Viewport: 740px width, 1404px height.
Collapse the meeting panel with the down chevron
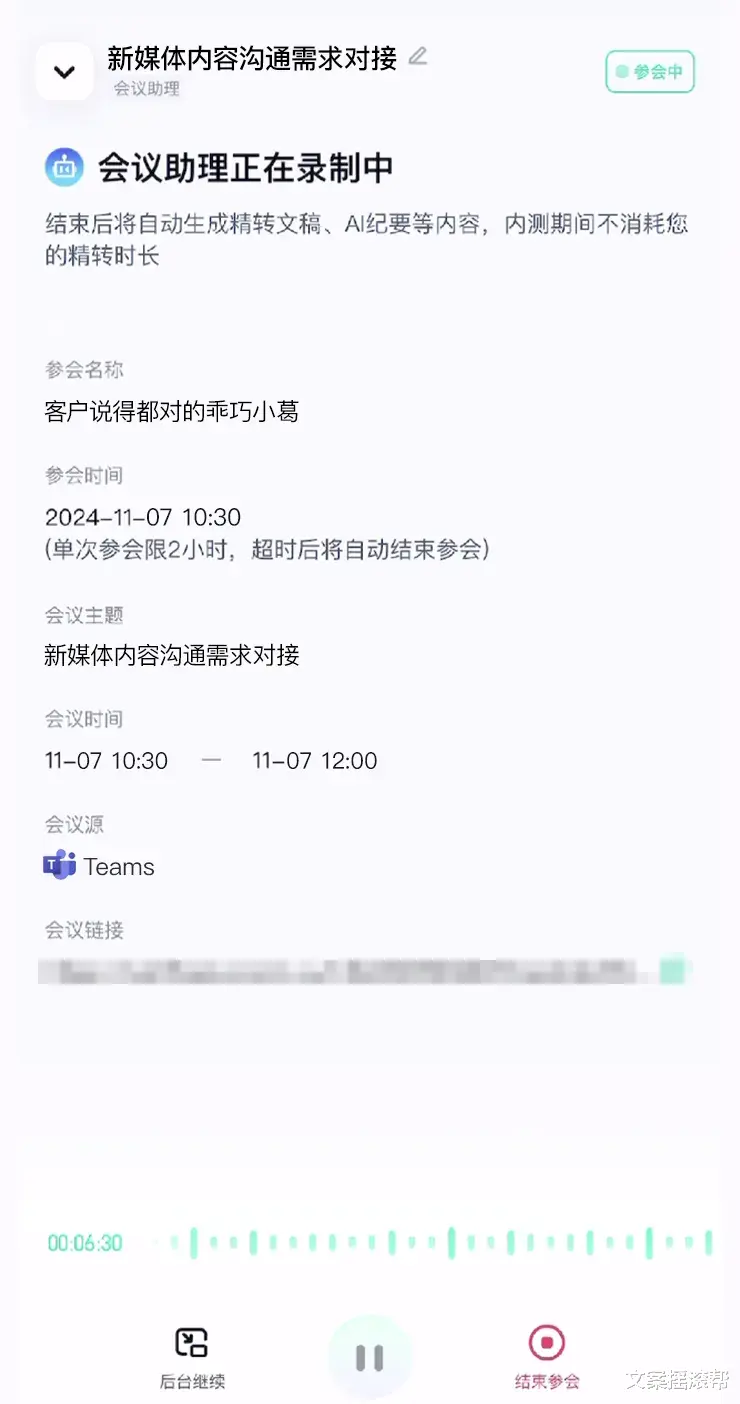pos(65,71)
